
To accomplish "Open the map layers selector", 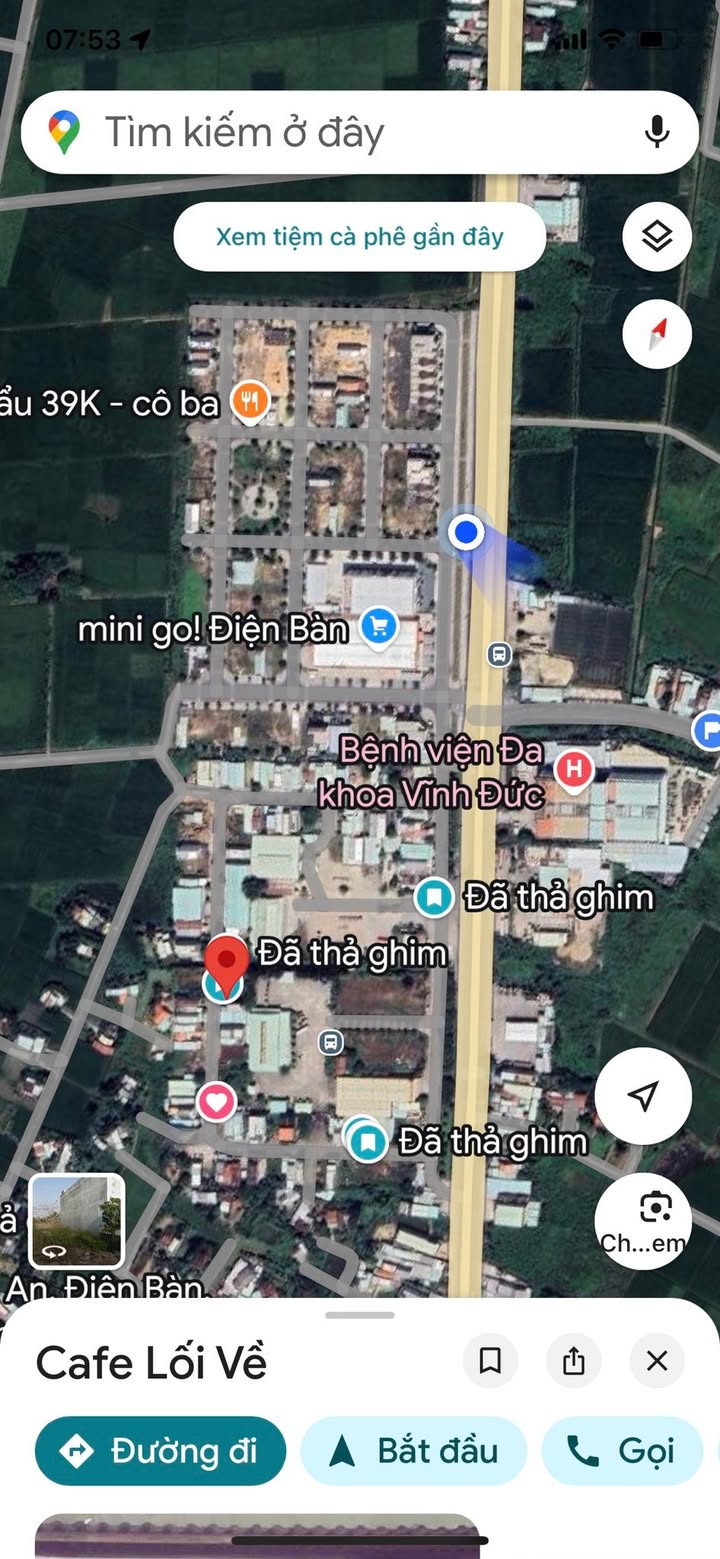I will [657, 237].
